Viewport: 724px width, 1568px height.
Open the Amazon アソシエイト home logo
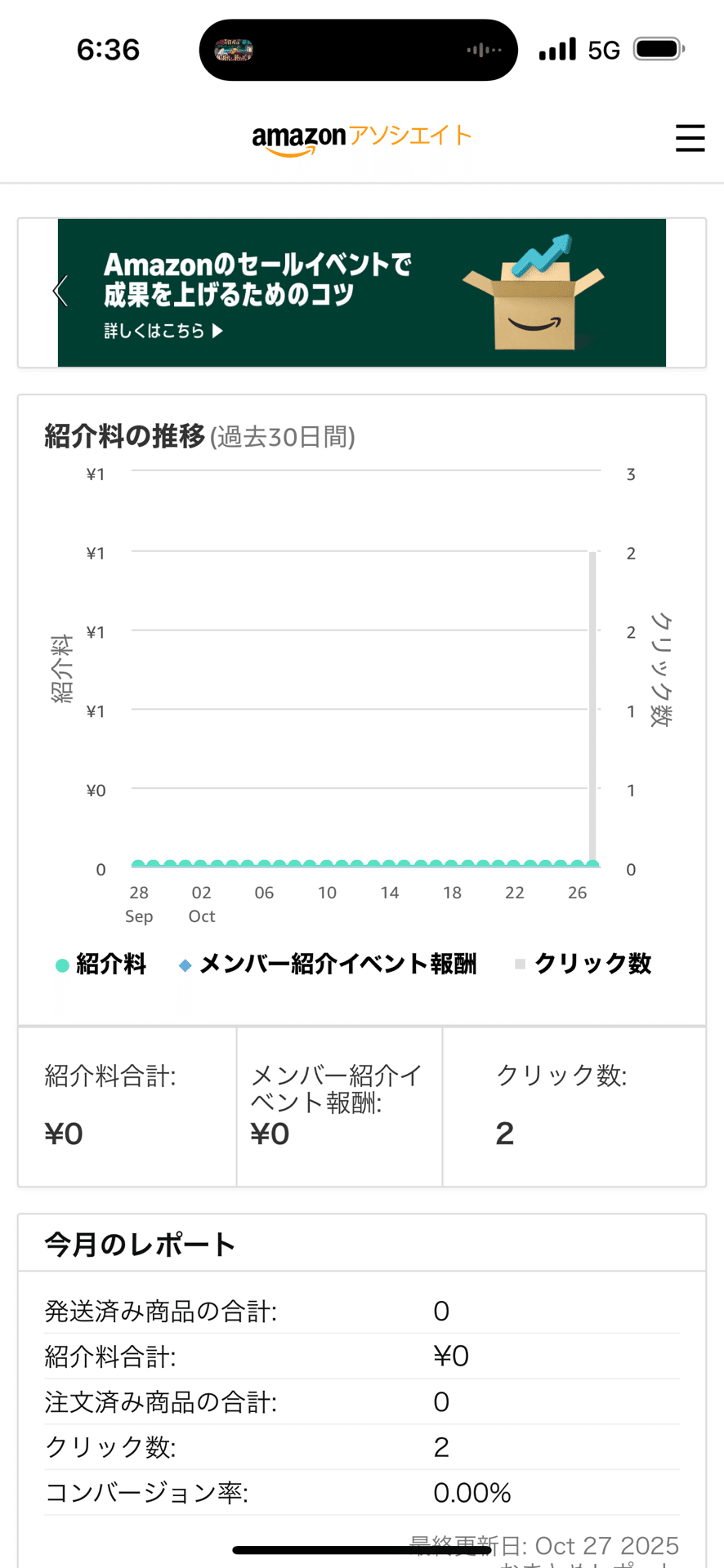point(362,138)
